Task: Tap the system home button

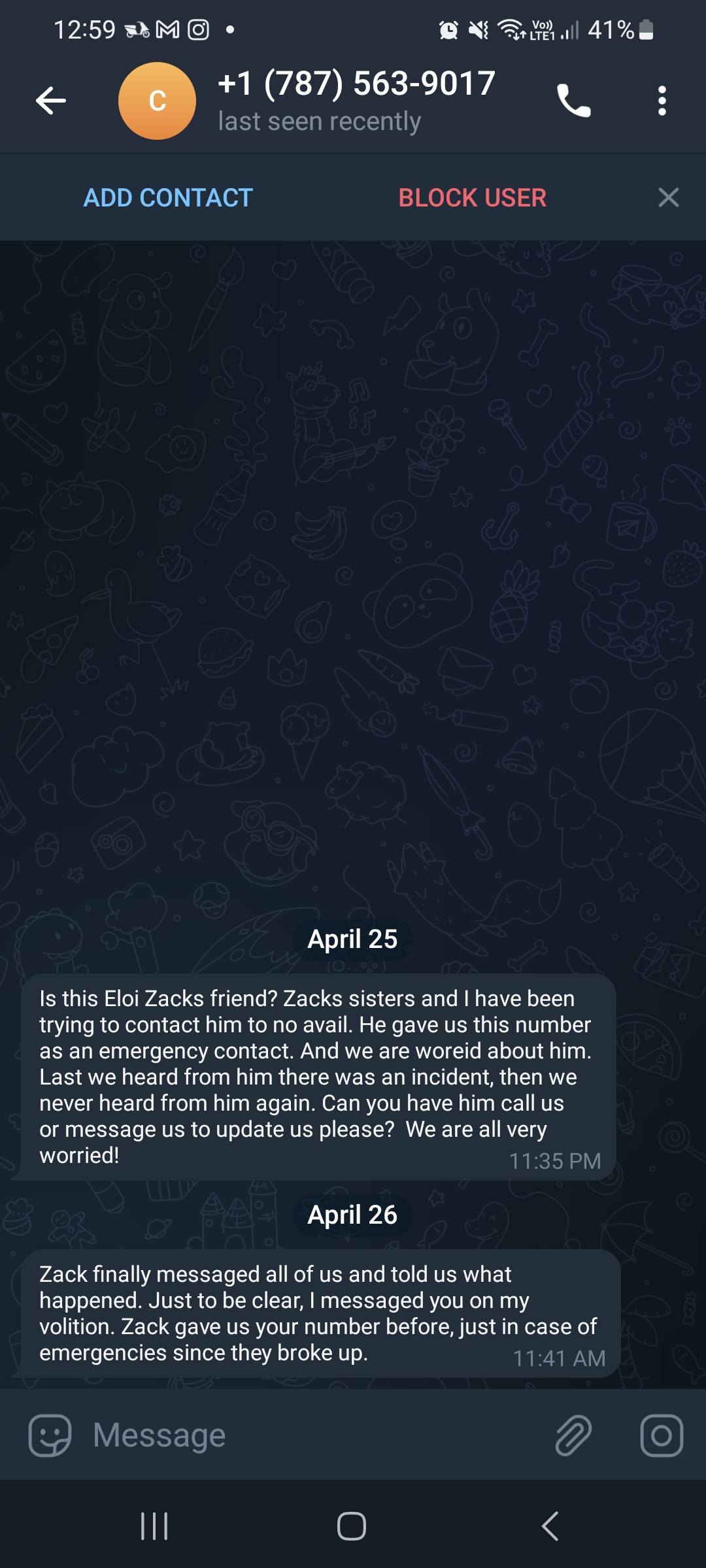Action: click(352, 1526)
